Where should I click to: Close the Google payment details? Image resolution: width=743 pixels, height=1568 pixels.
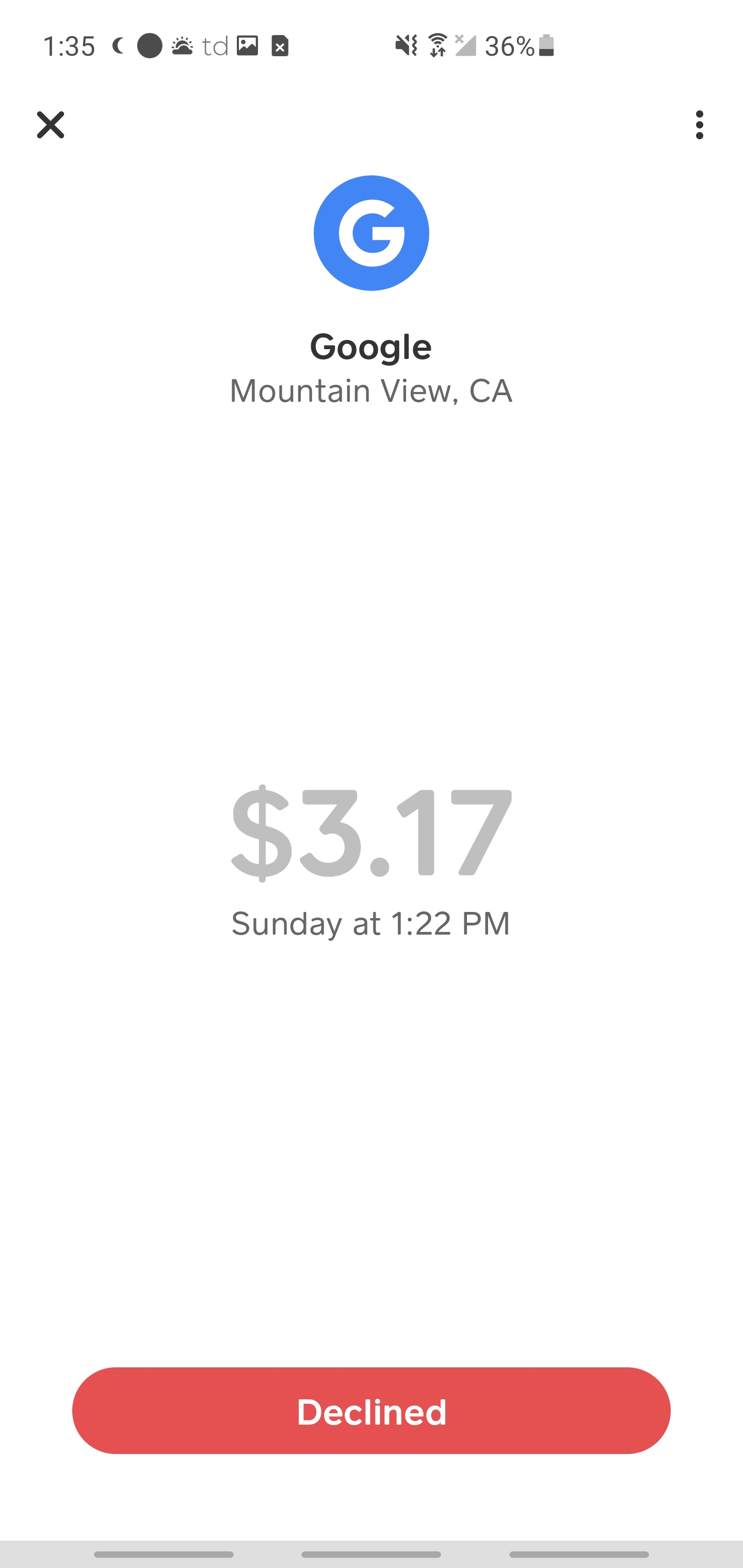[x=51, y=125]
